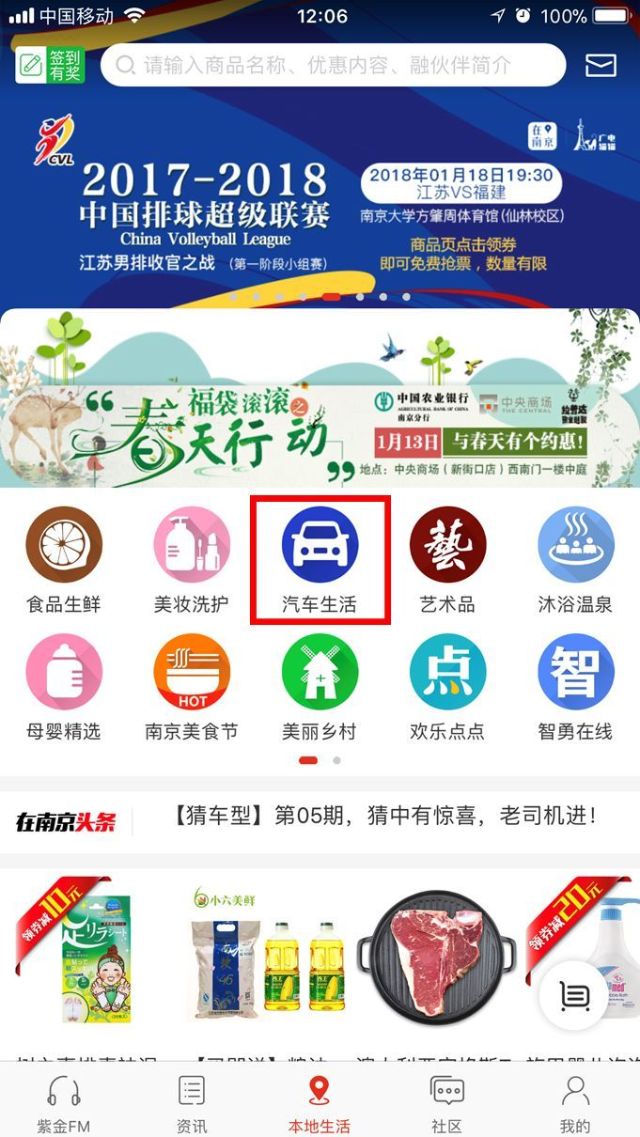Image resolution: width=640 pixels, height=1137 pixels.
Task: Open the 欢乐点点 category
Action: pyautogui.click(x=447, y=688)
